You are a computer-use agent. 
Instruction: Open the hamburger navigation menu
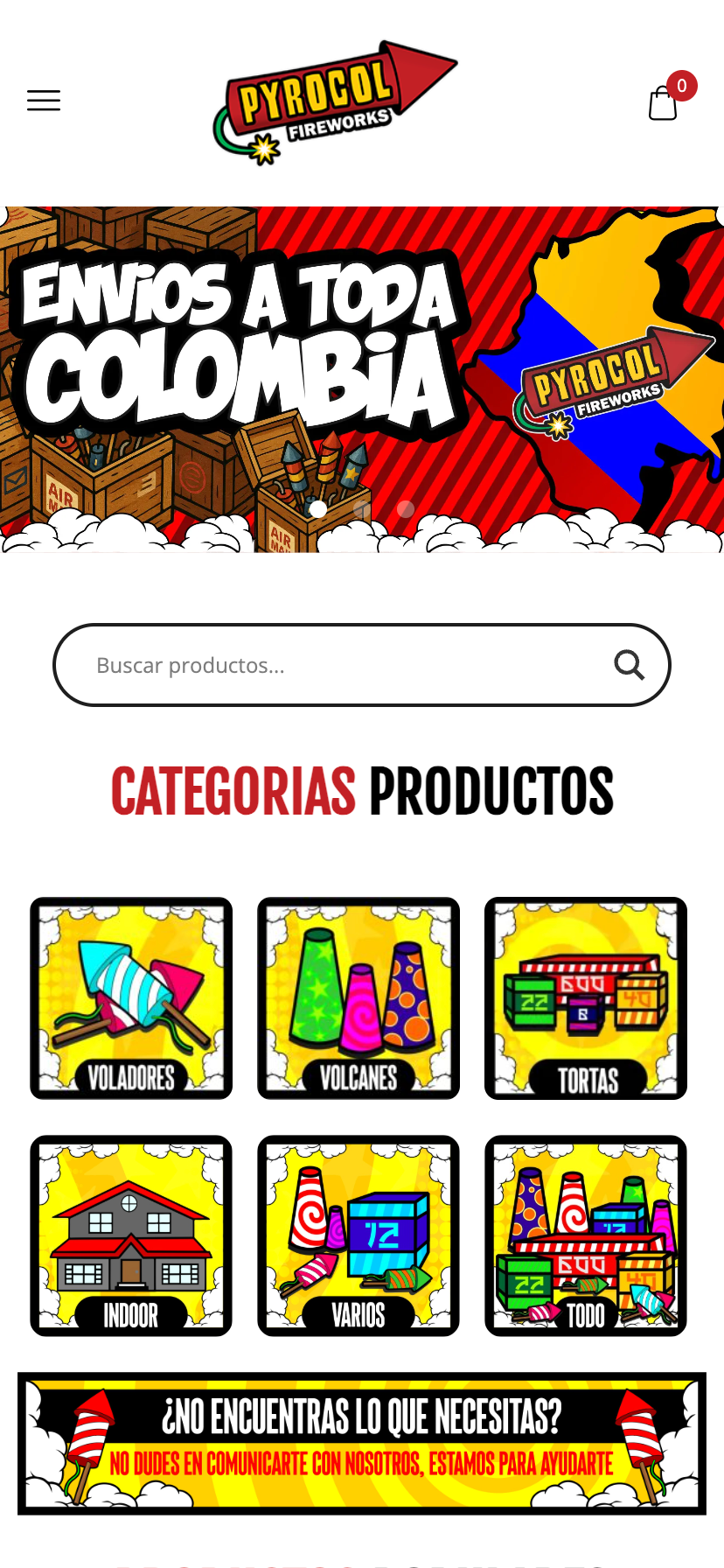pos(44,101)
